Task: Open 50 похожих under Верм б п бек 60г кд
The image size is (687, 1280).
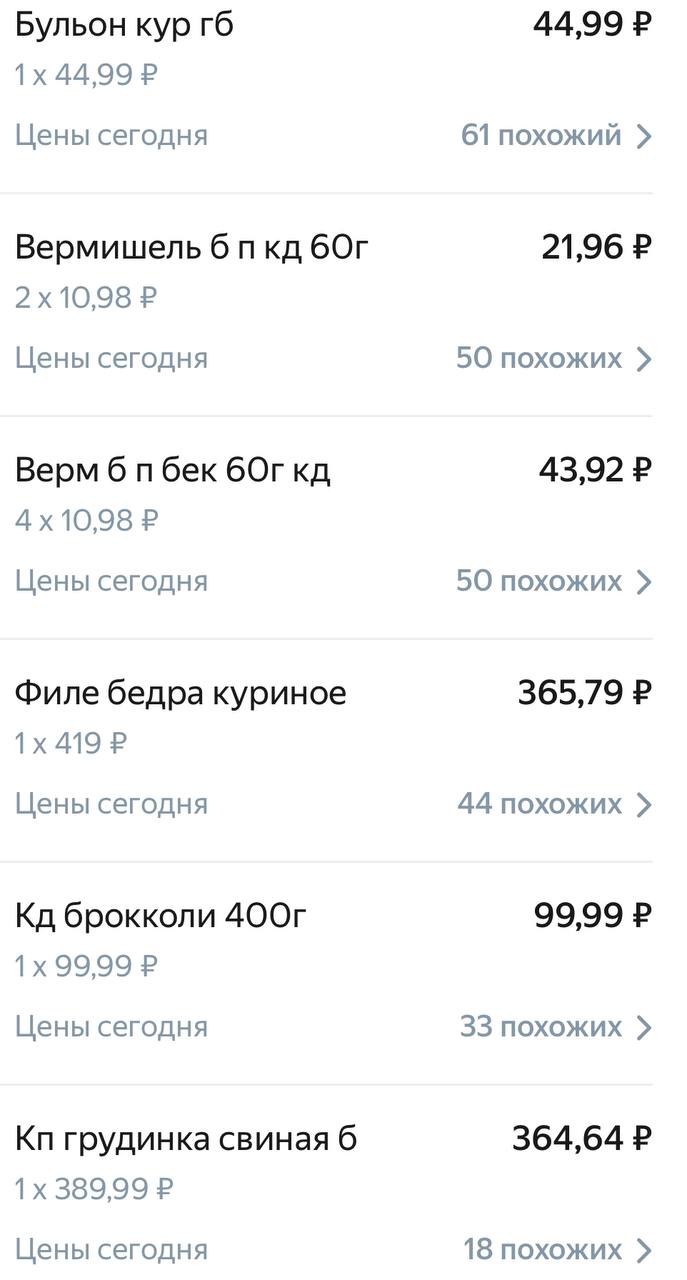Action: pos(554,581)
